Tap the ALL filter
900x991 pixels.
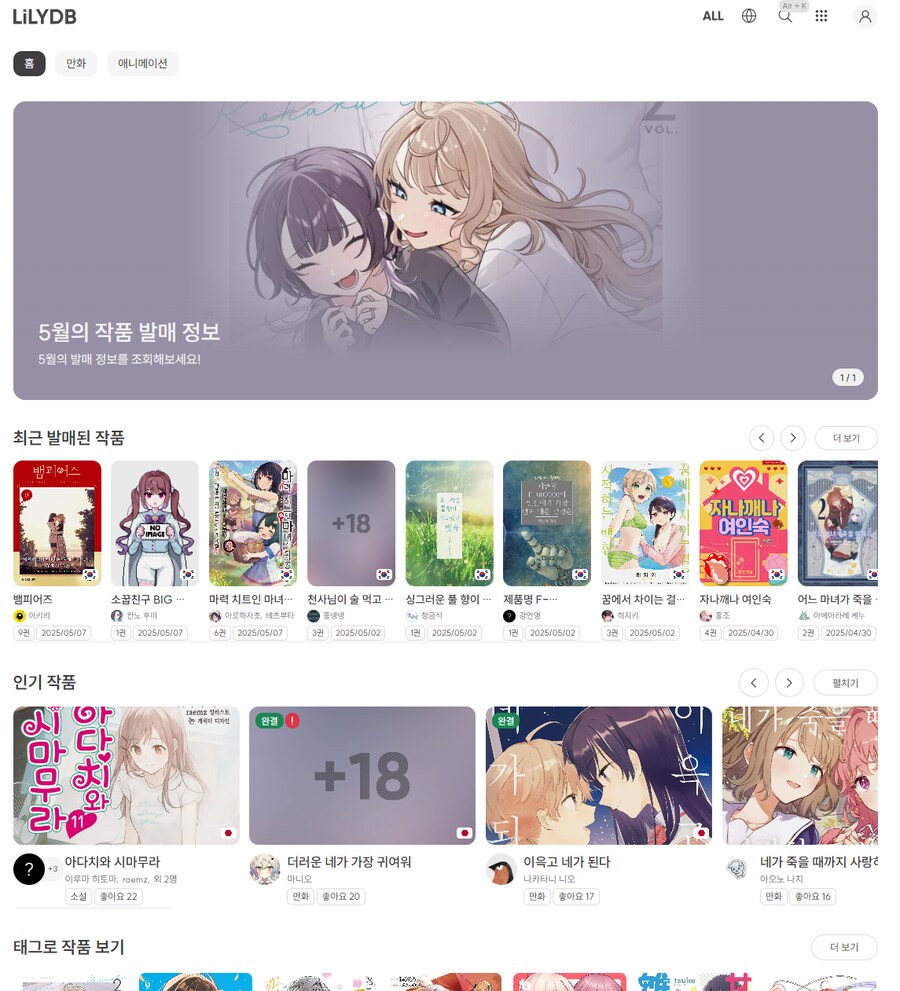pyautogui.click(x=713, y=16)
